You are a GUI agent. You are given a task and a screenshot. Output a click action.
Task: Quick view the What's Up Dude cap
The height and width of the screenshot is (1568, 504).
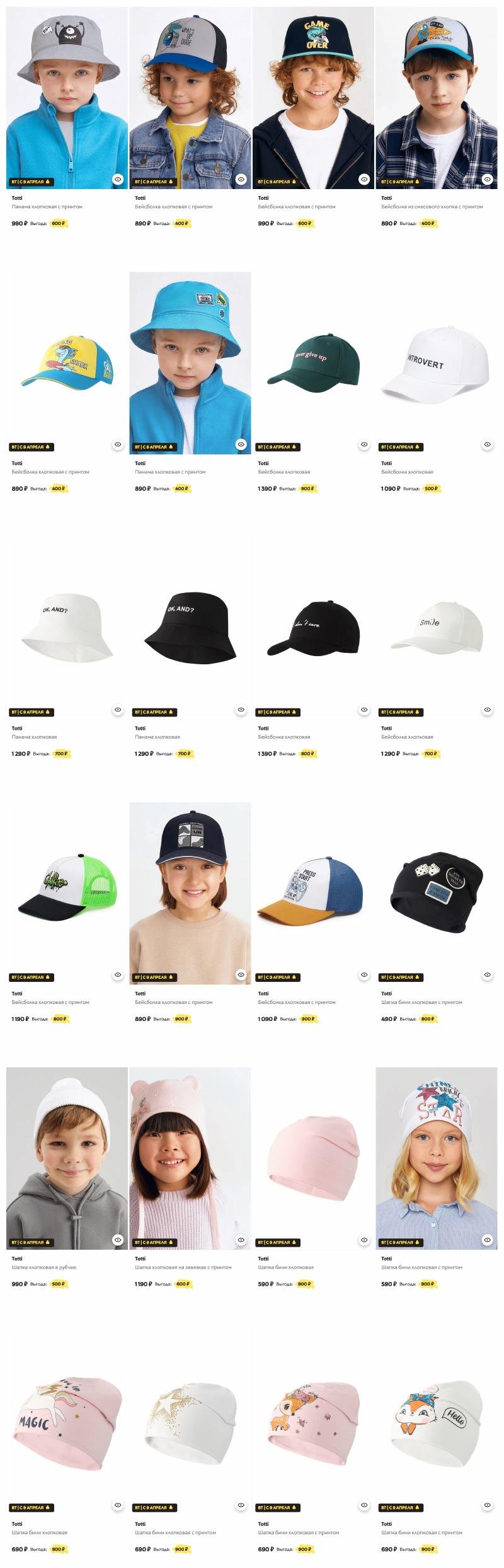point(241,180)
